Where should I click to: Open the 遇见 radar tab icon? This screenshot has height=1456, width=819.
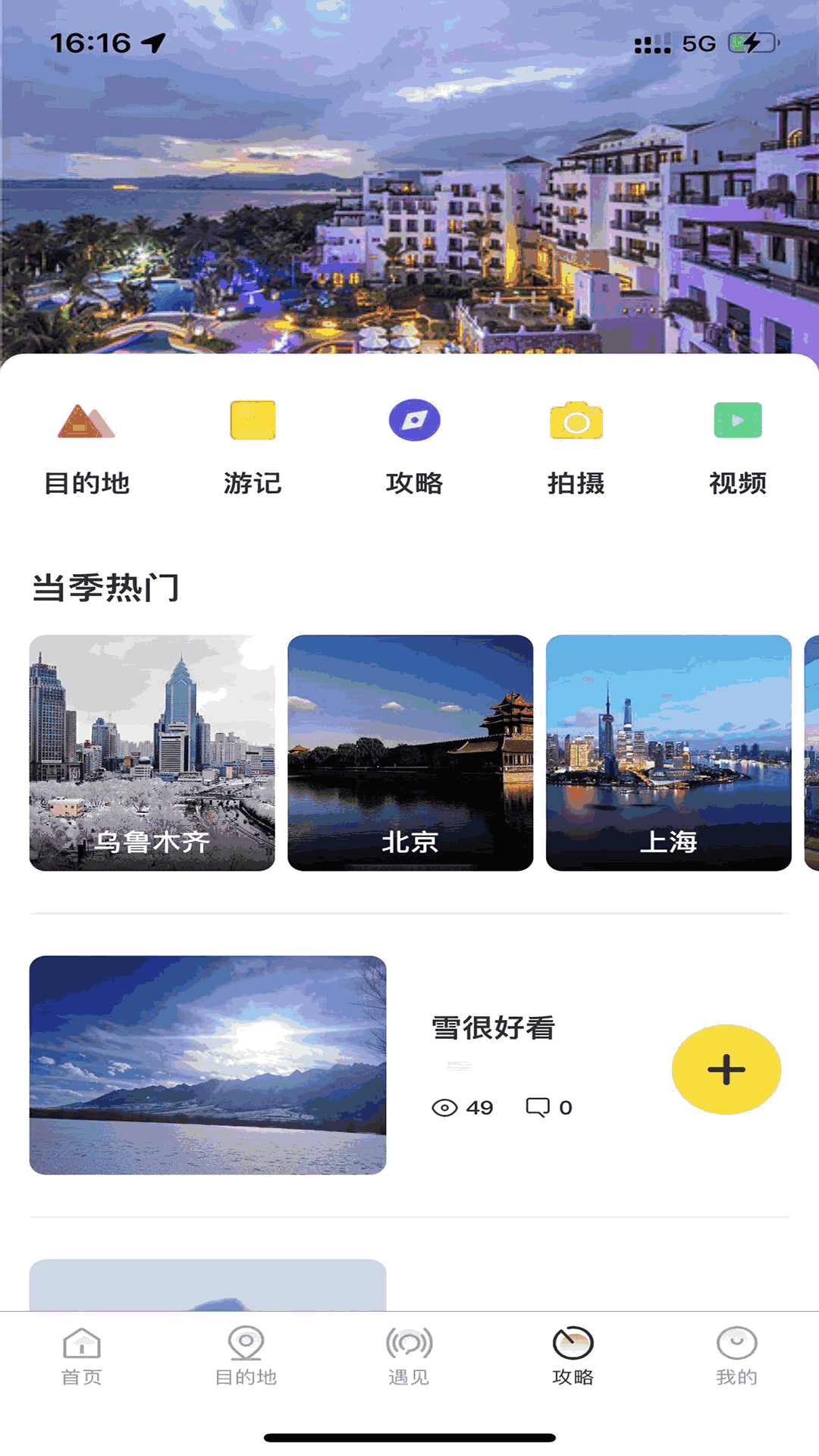[x=409, y=1342]
